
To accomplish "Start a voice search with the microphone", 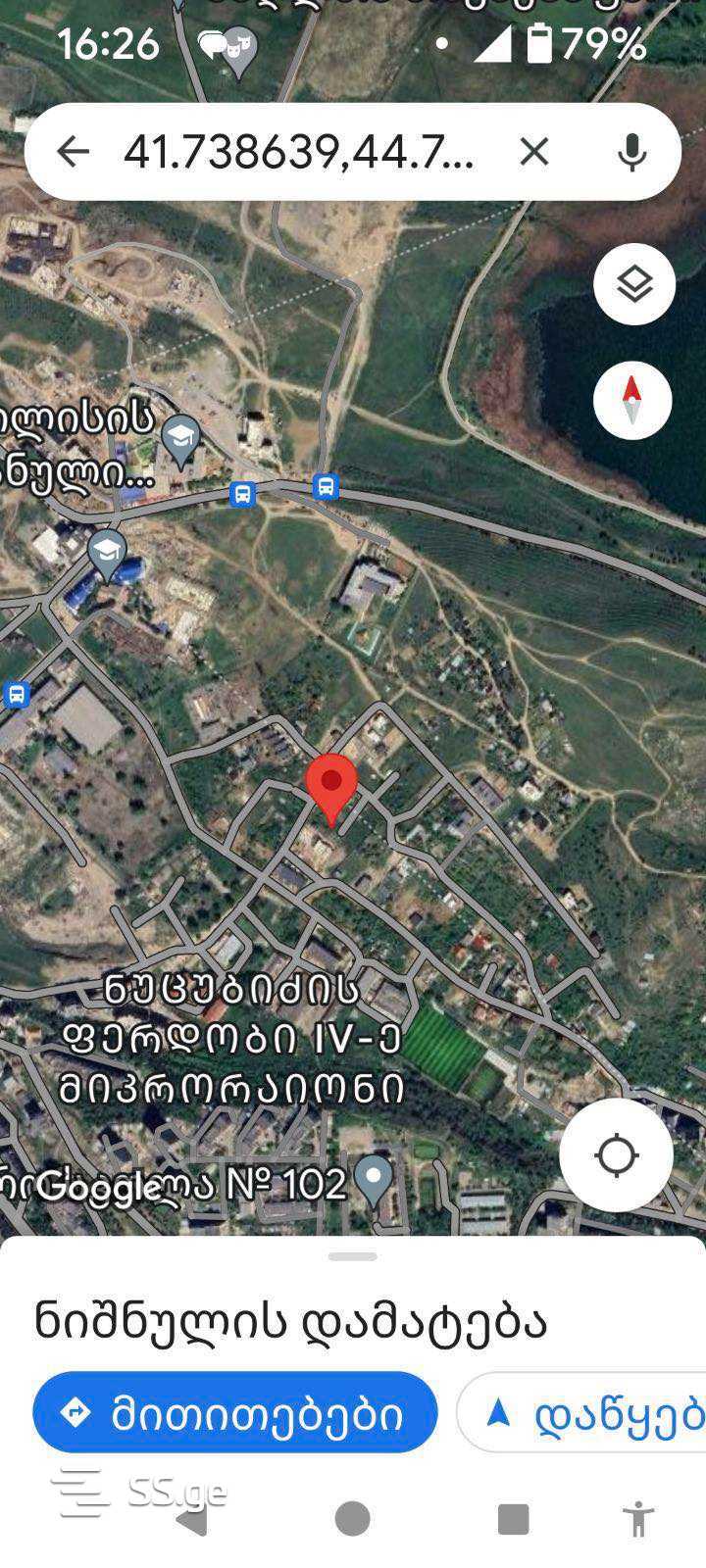I will [632, 152].
